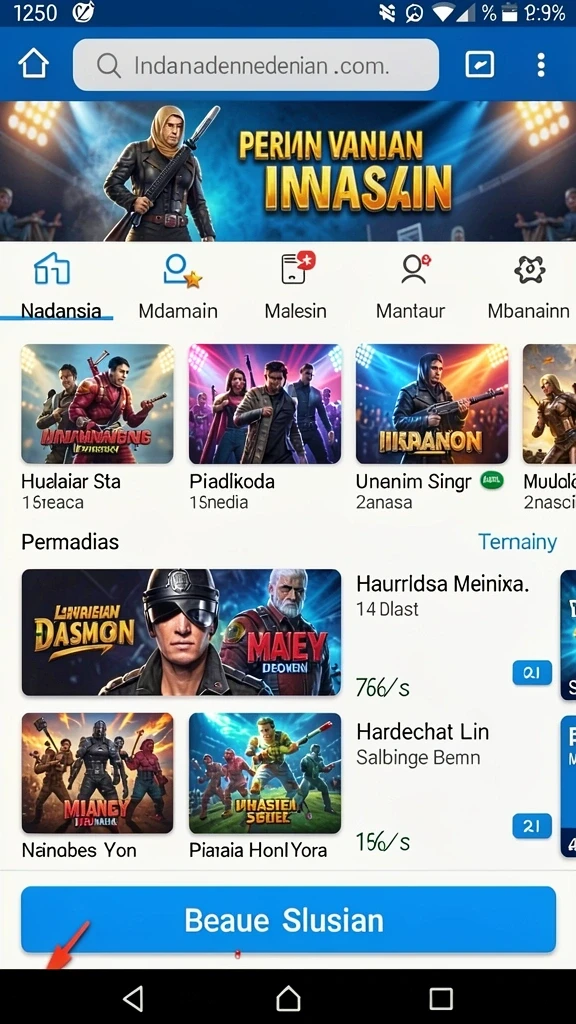The height and width of the screenshot is (1024, 576).
Task: Open the top promotional game banner
Action: (x=288, y=171)
